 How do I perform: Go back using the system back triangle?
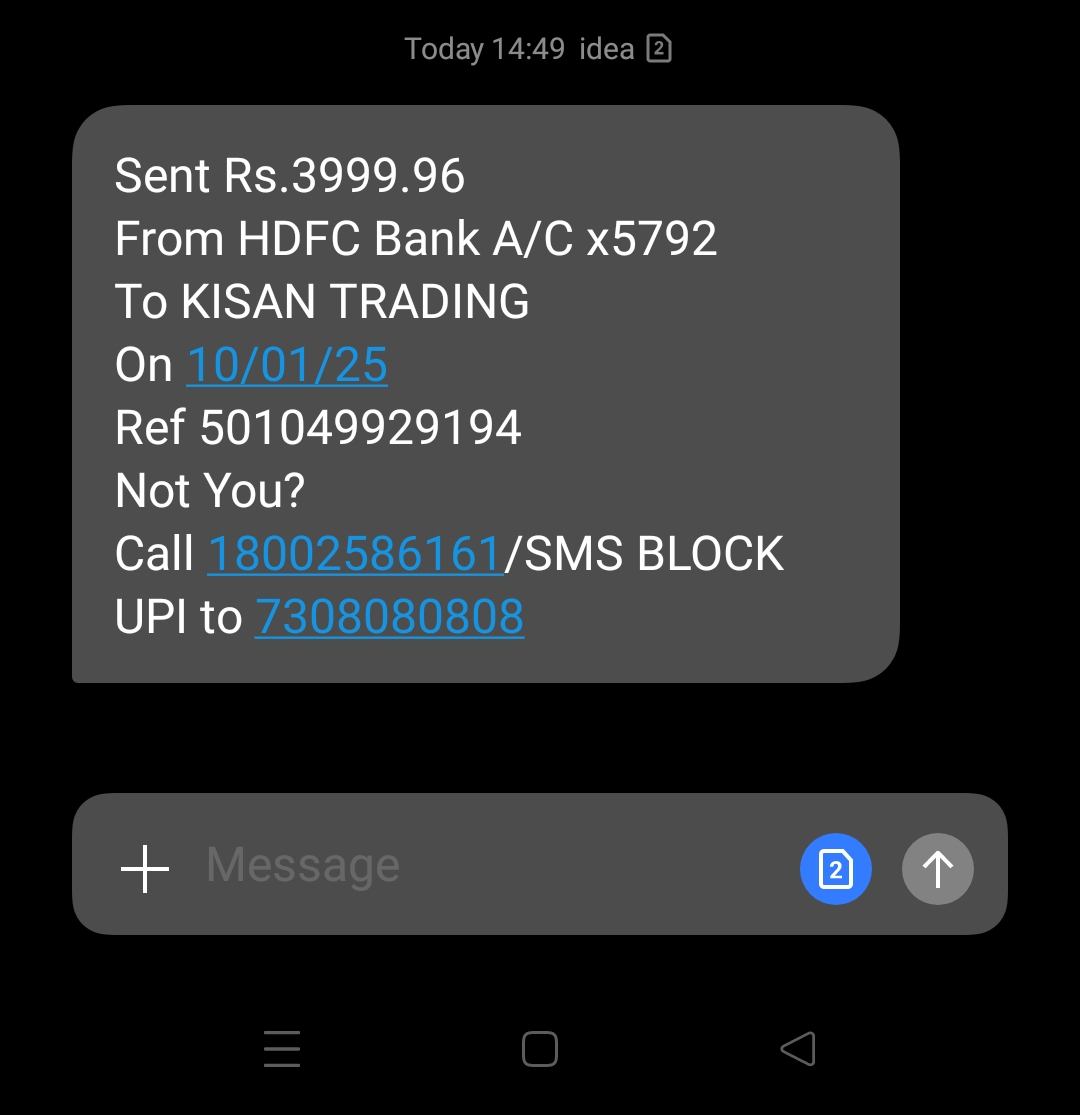point(797,1049)
